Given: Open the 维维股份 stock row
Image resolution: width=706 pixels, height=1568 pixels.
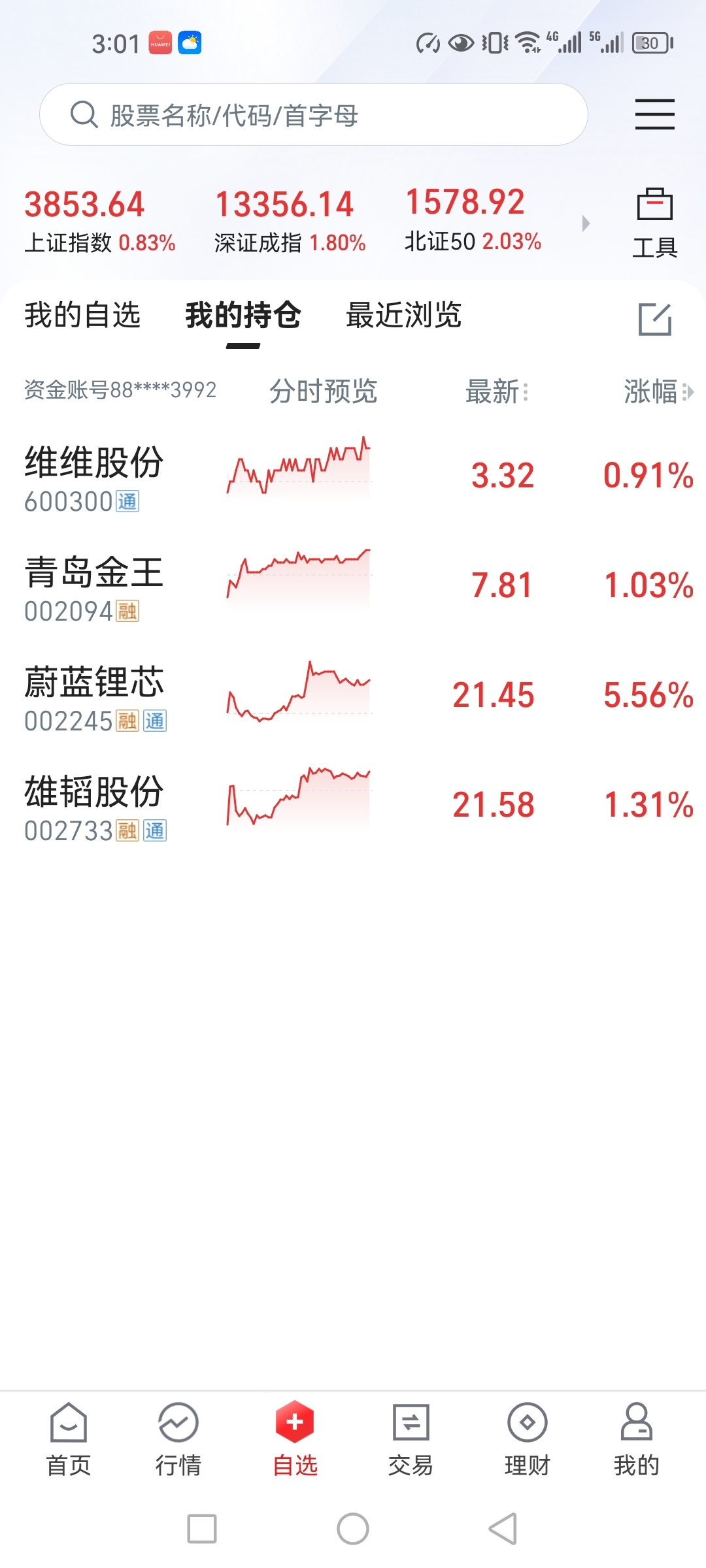Looking at the screenshot, I should [353, 477].
